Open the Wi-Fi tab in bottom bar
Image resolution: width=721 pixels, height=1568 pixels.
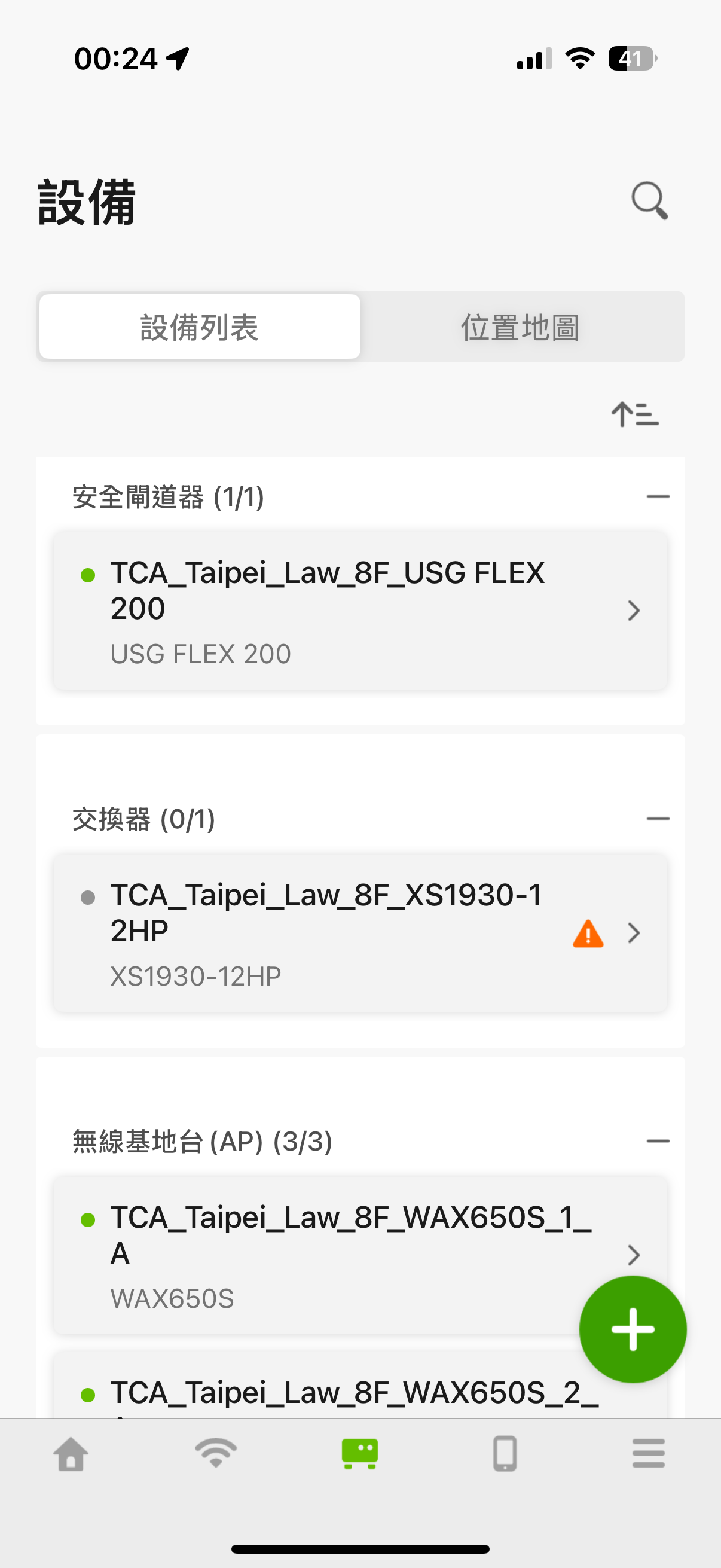(216, 1454)
